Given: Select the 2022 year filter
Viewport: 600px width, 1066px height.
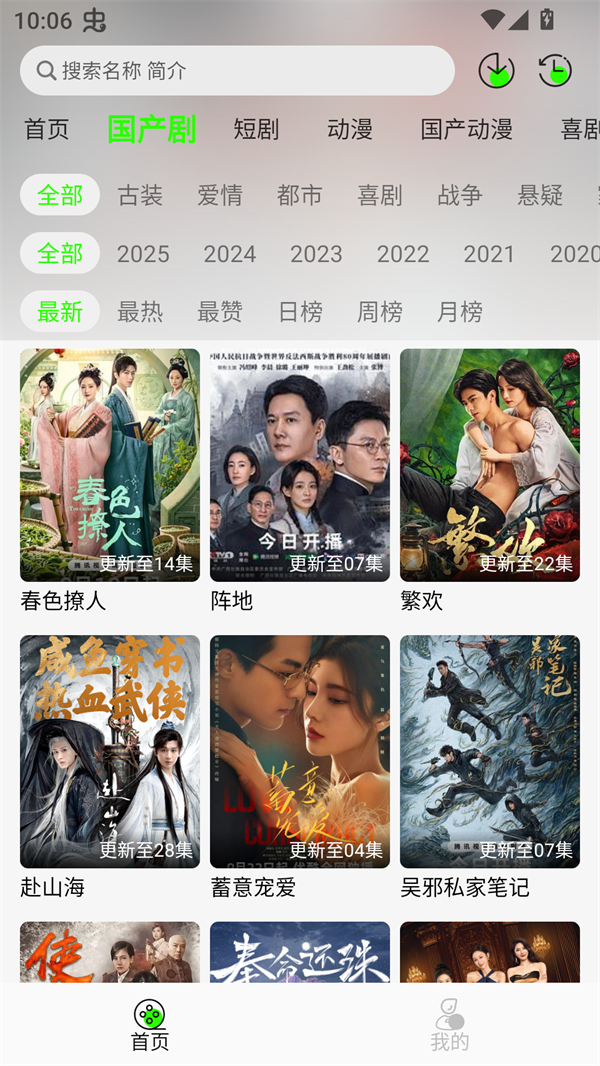Looking at the screenshot, I should [403, 254].
